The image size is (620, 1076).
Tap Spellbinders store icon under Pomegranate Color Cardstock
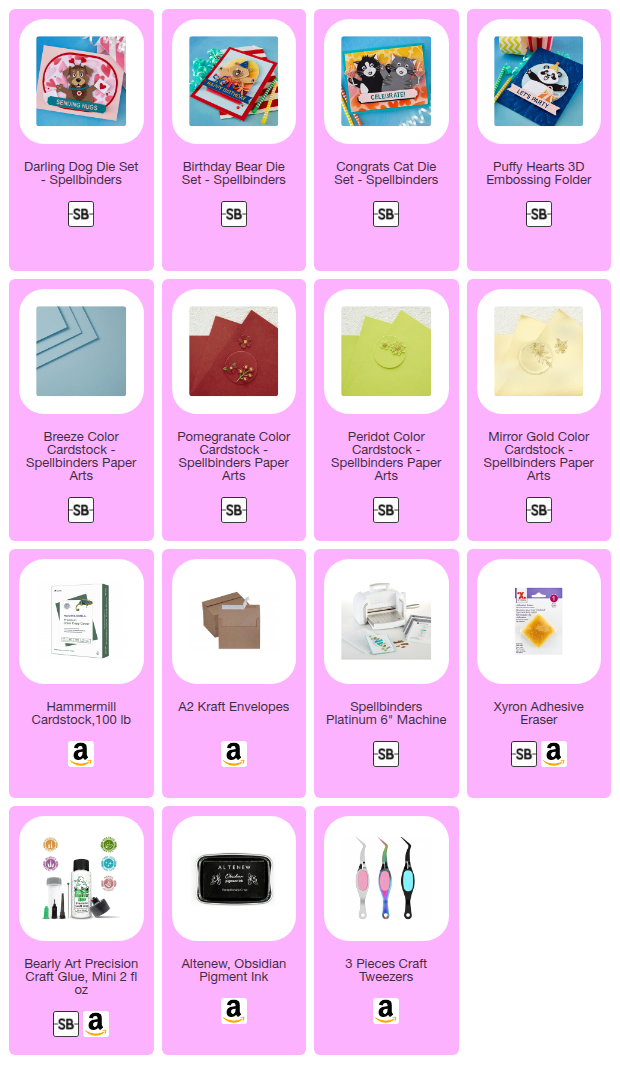[x=234, y=510]
